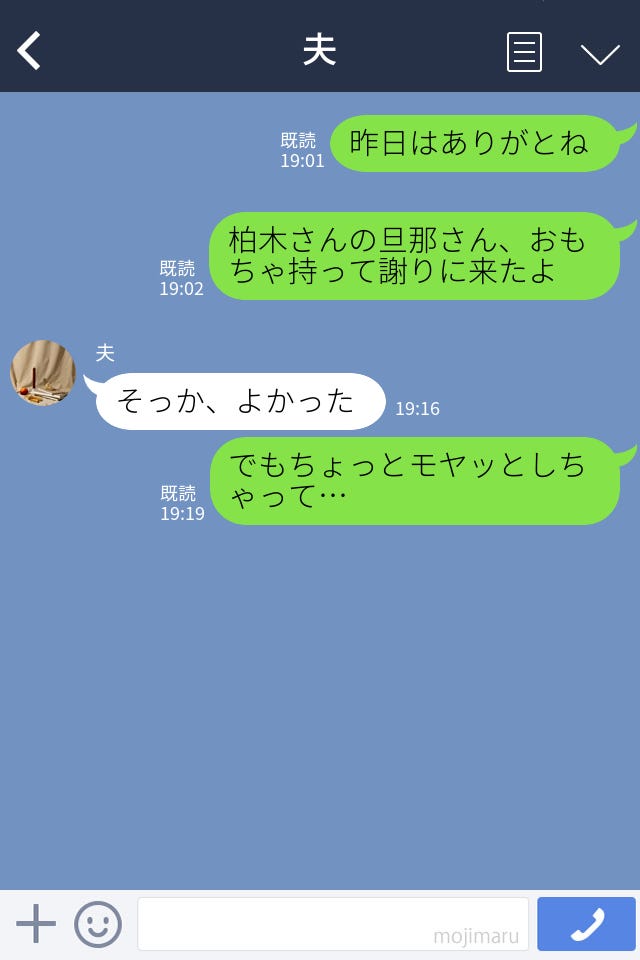This screenshot has height=960, width=640.
Task: Go back from the 夫 chat
Action: (x=30, y=51)
